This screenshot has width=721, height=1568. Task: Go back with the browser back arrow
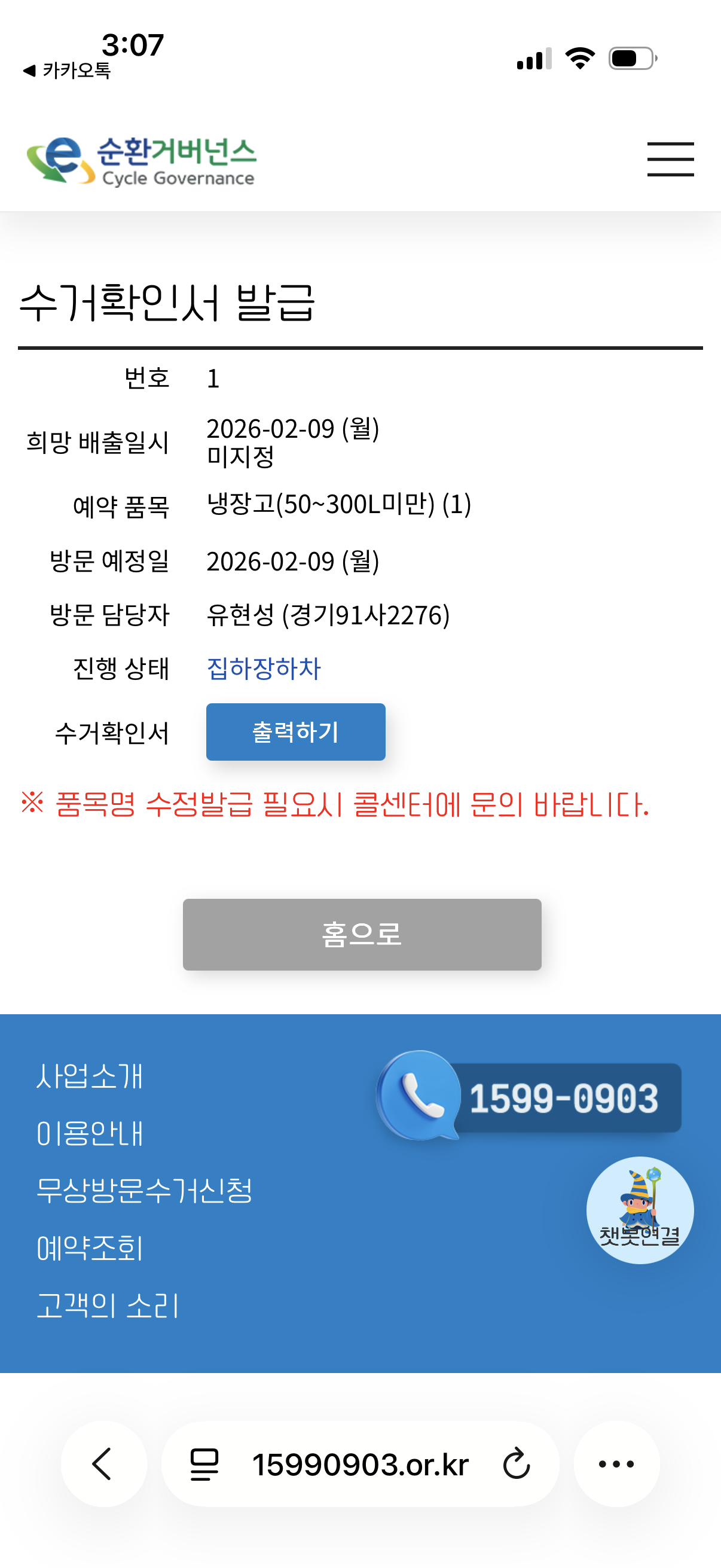[x=103, y=1463]
